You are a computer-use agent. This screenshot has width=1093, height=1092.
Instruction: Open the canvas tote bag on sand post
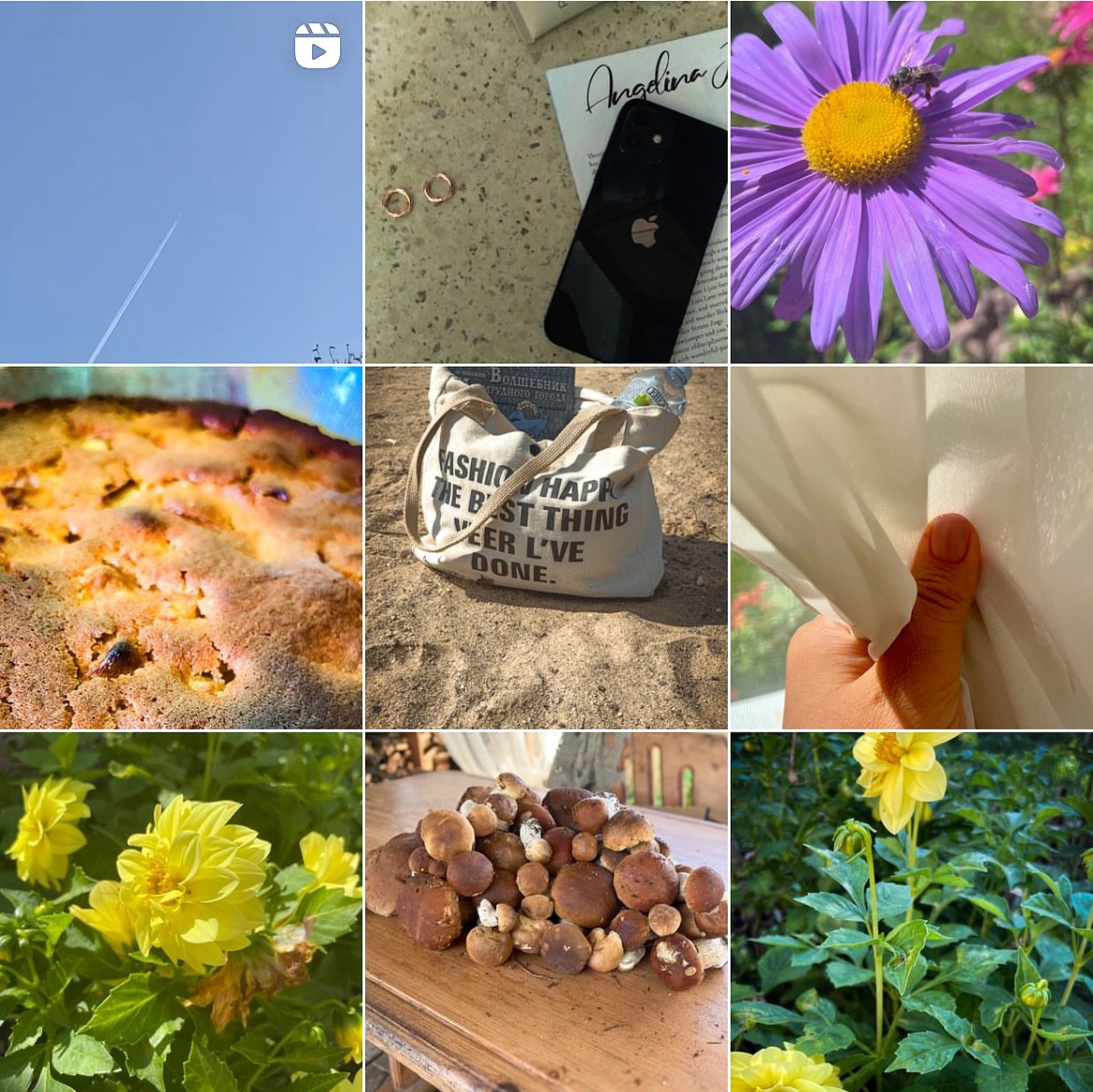(x=546, y=547)
